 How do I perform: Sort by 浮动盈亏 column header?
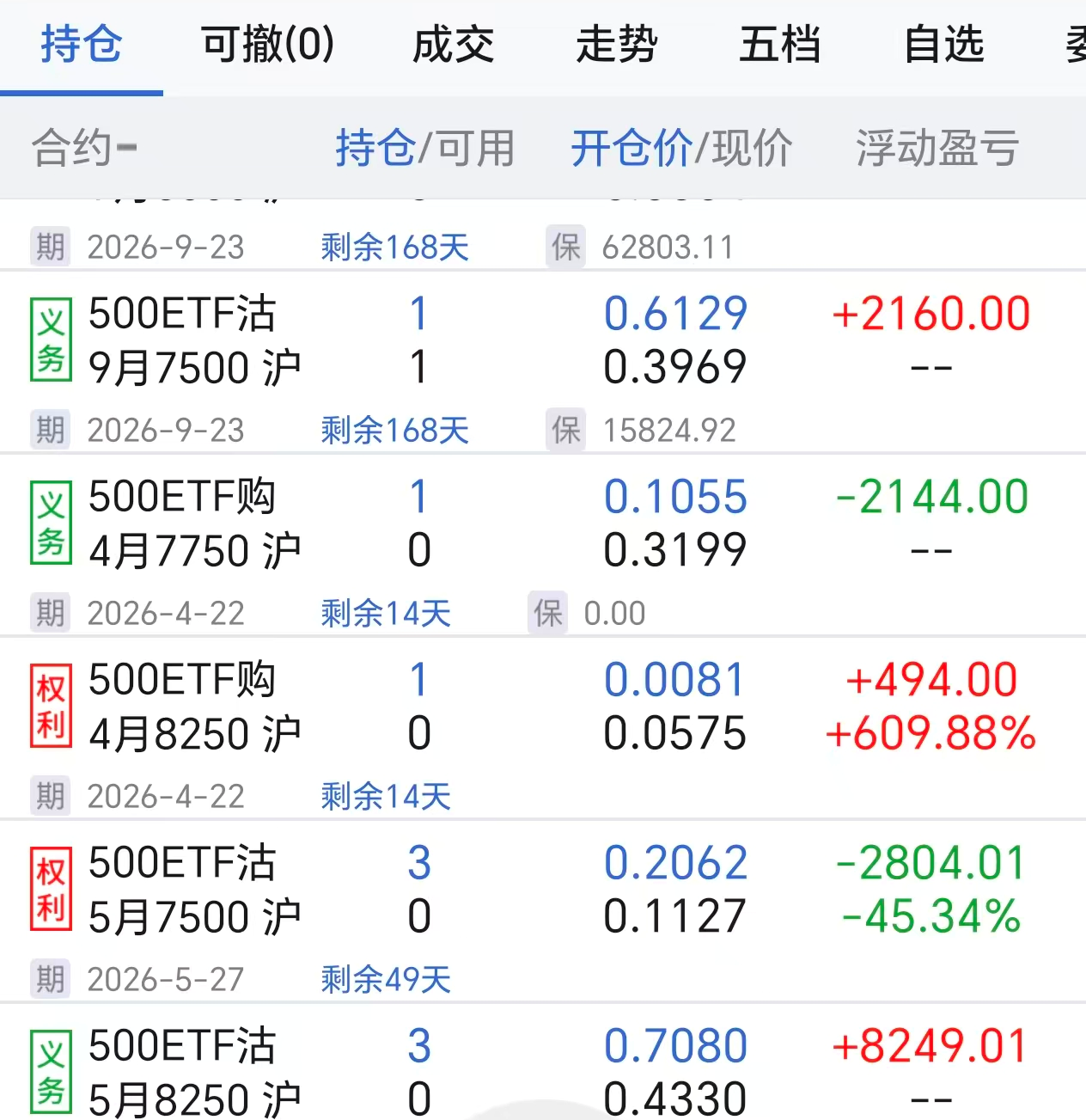pos(937,148)
